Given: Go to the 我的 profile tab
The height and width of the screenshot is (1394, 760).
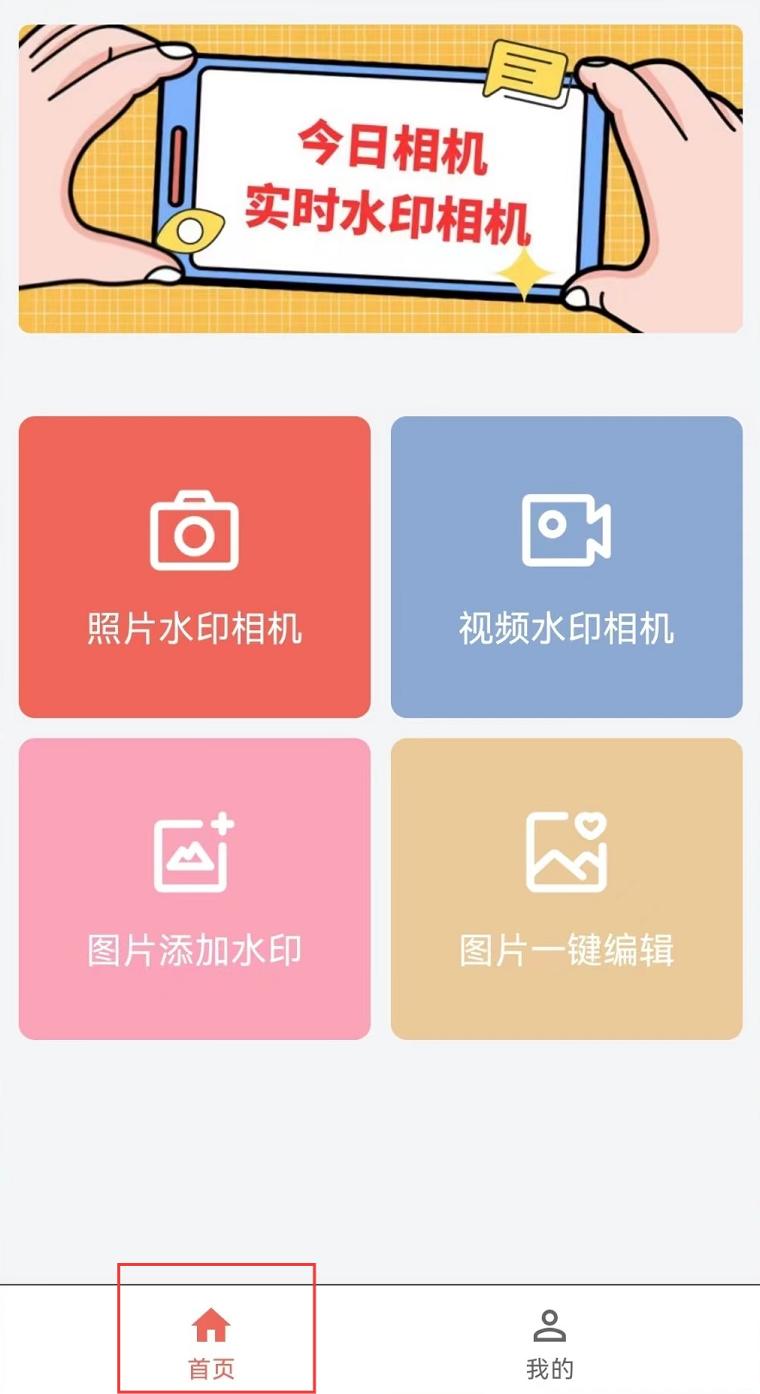Looking at the screenshot, I should click(549, 1342).
